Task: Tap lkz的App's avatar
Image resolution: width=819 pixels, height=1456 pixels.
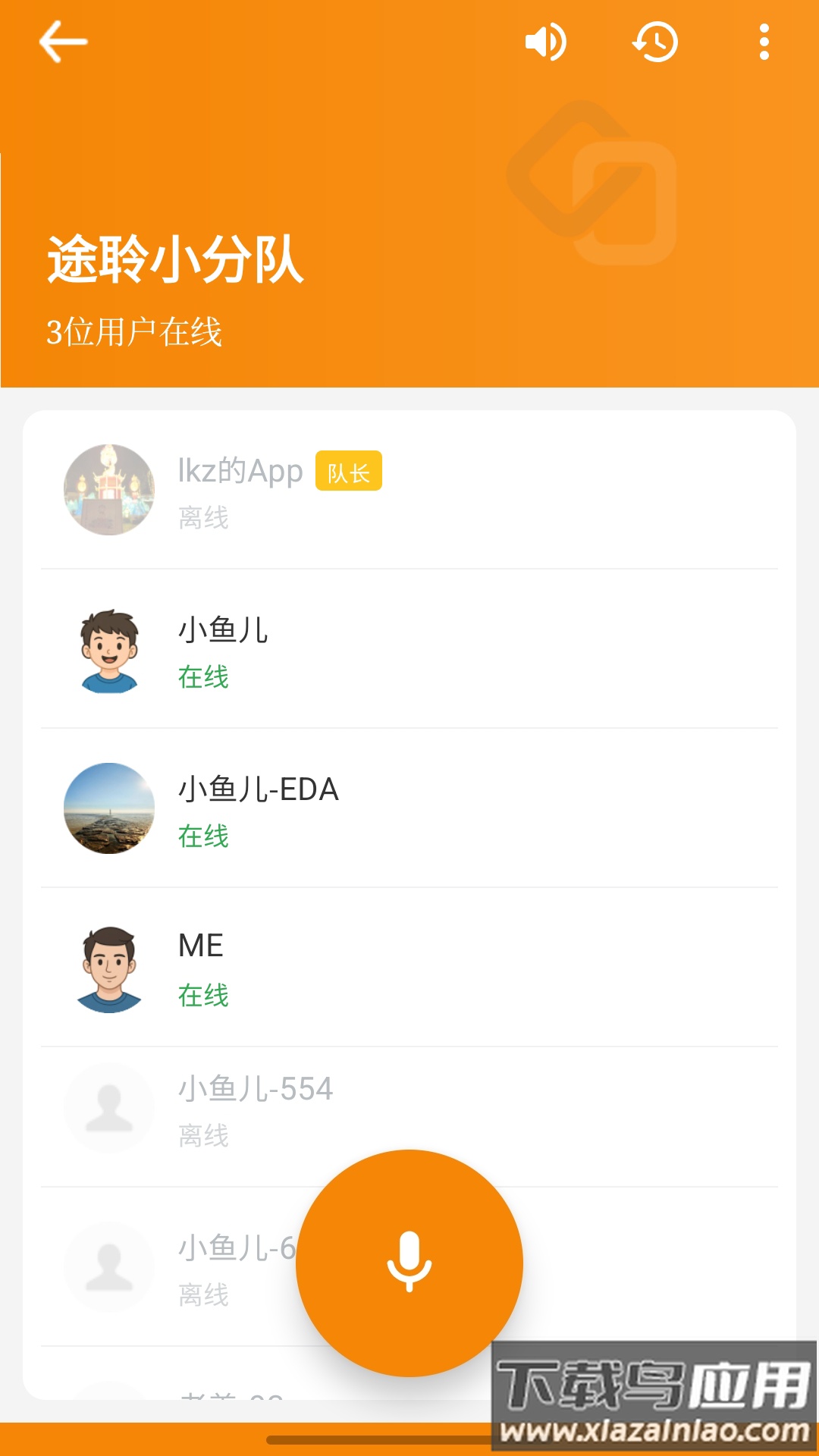Action: tap(109, 489)
